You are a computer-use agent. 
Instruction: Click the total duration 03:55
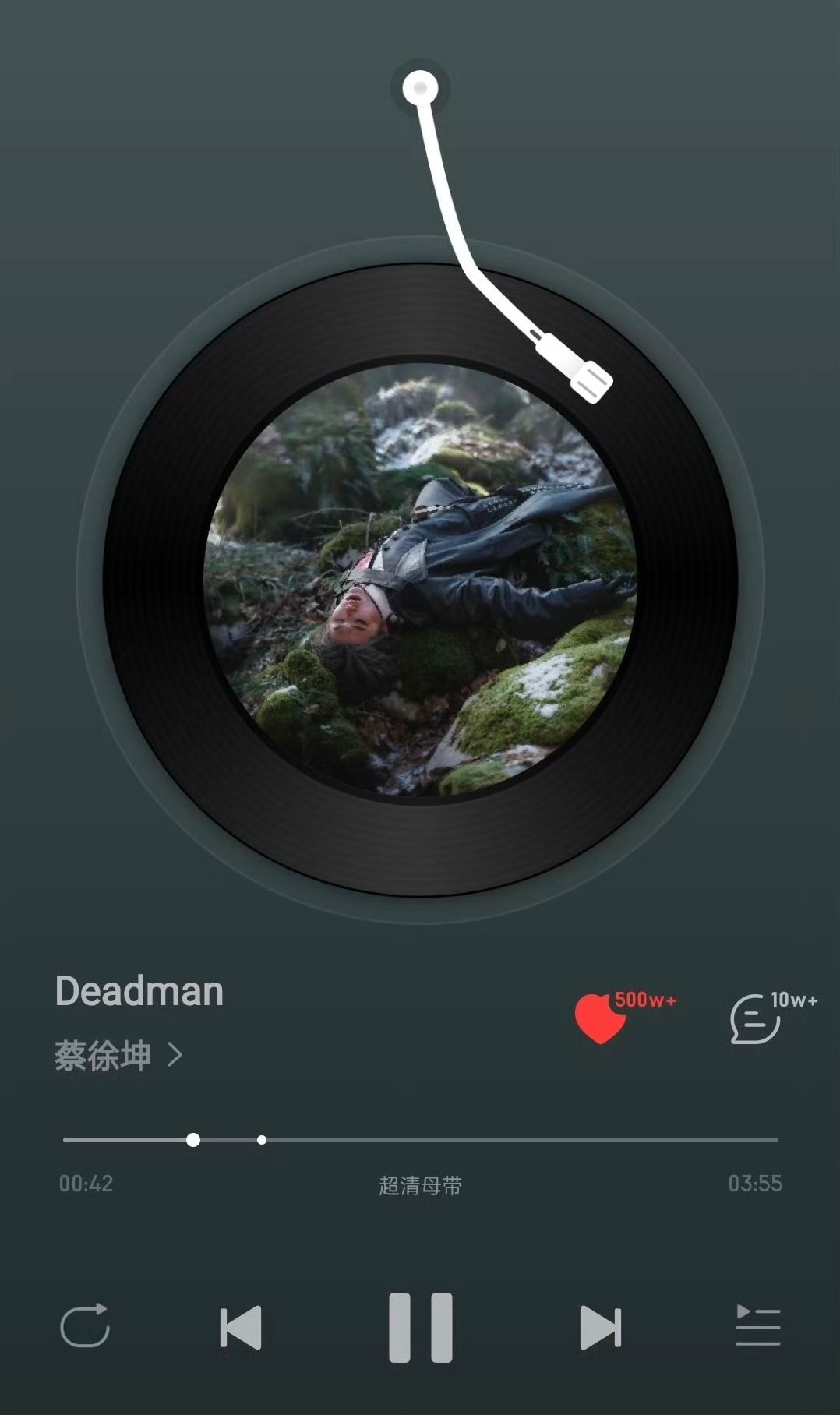[757, 1183]
